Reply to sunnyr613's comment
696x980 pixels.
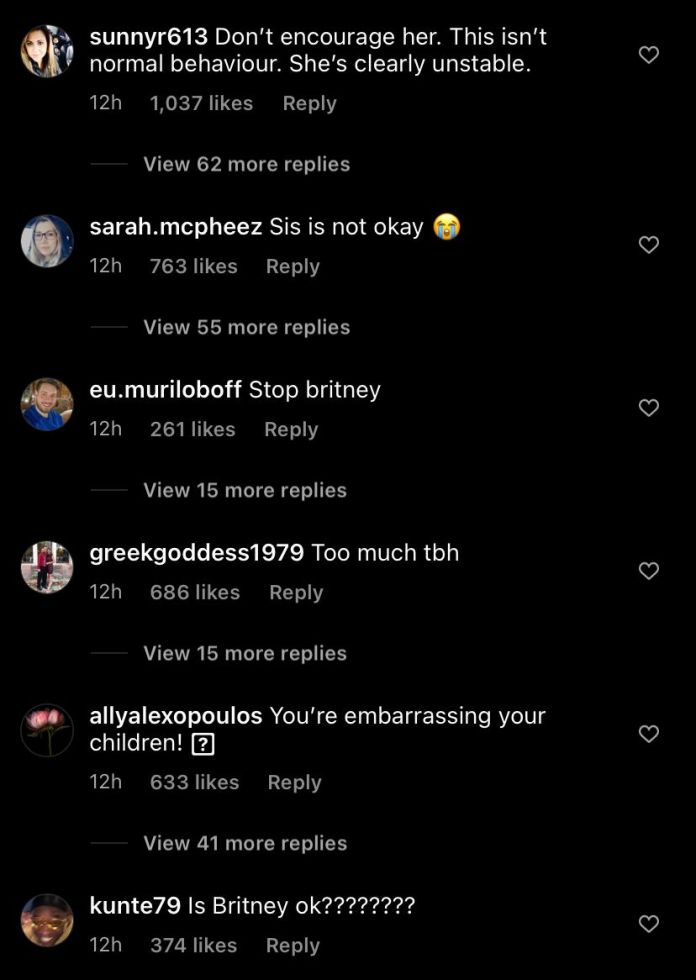click(x=309, y=103)
